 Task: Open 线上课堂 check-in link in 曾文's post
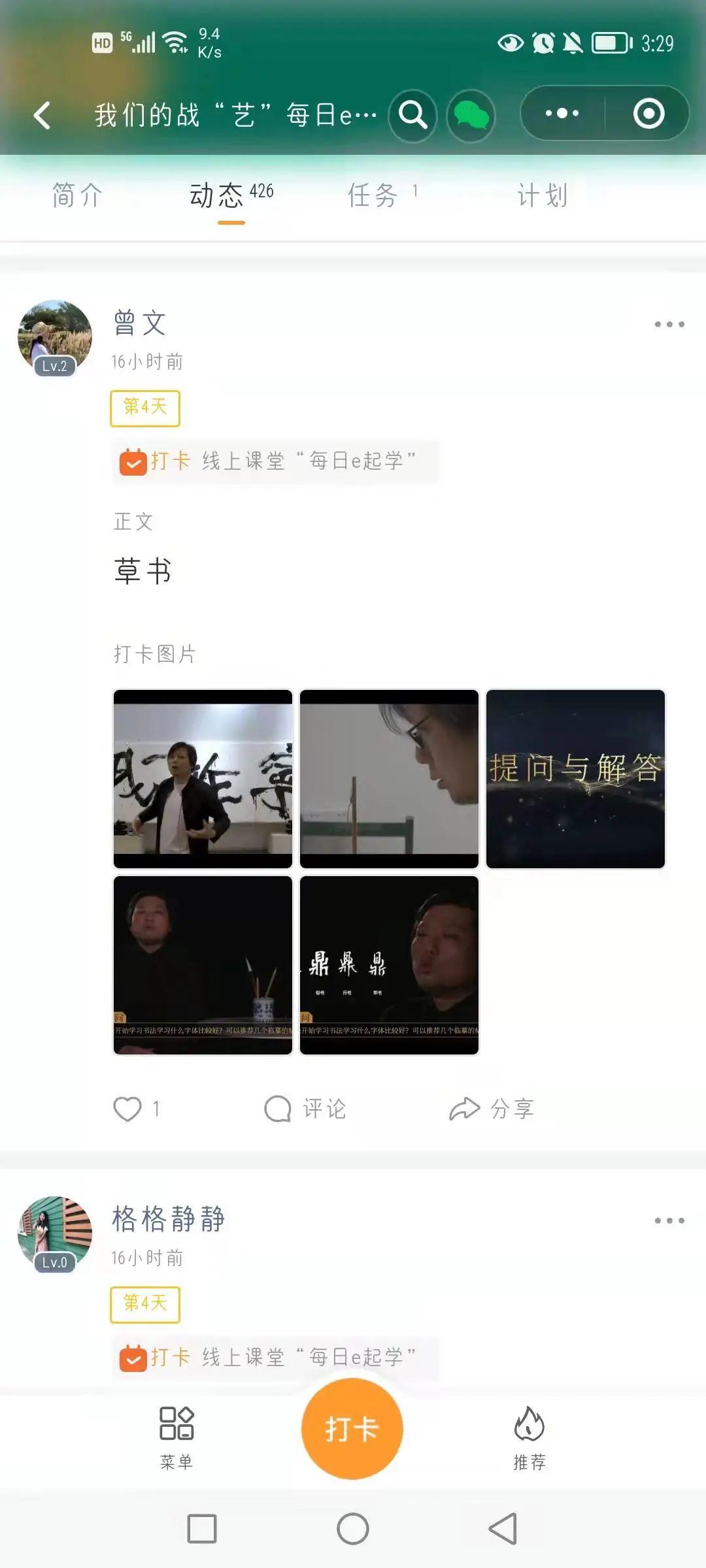click(x=275, y=461)
